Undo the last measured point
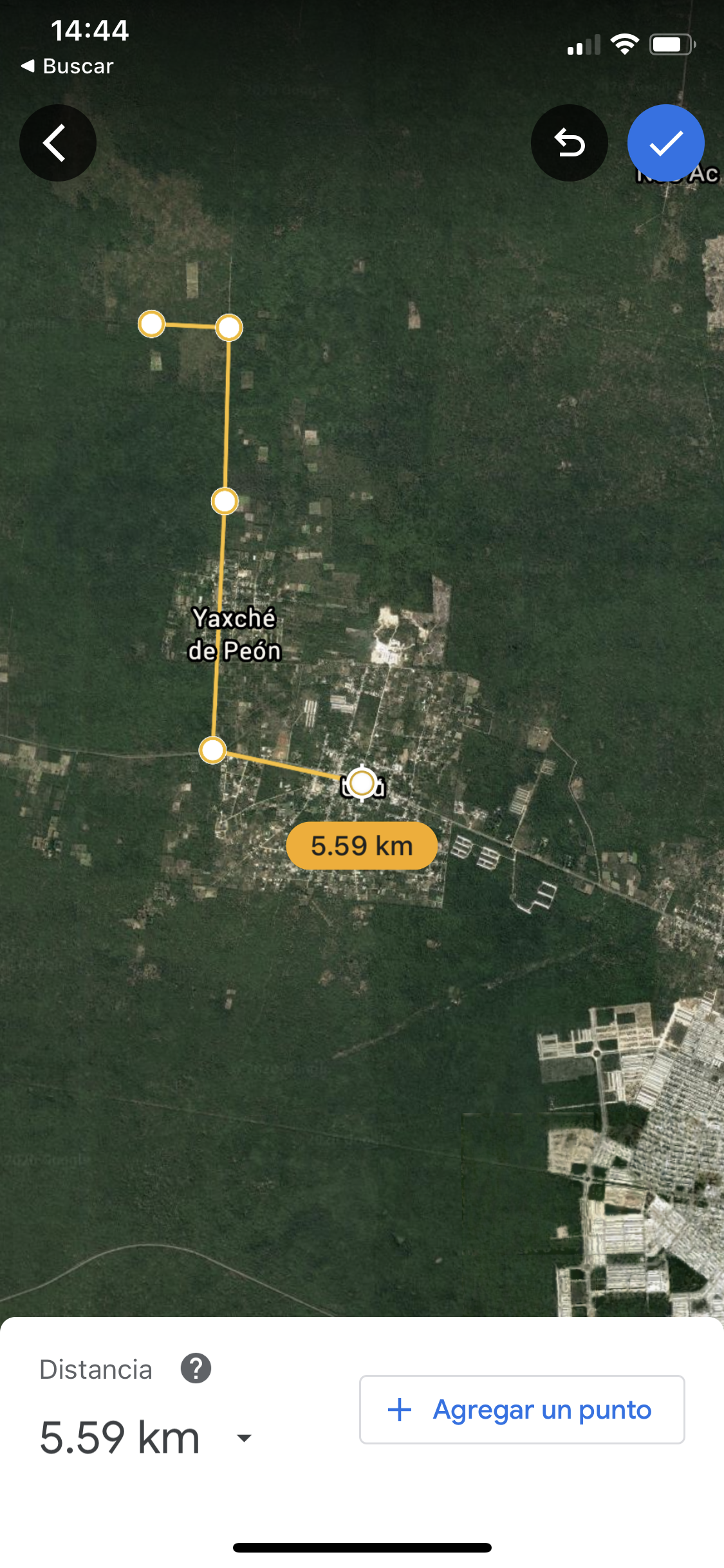 click(x=569, y=143)
